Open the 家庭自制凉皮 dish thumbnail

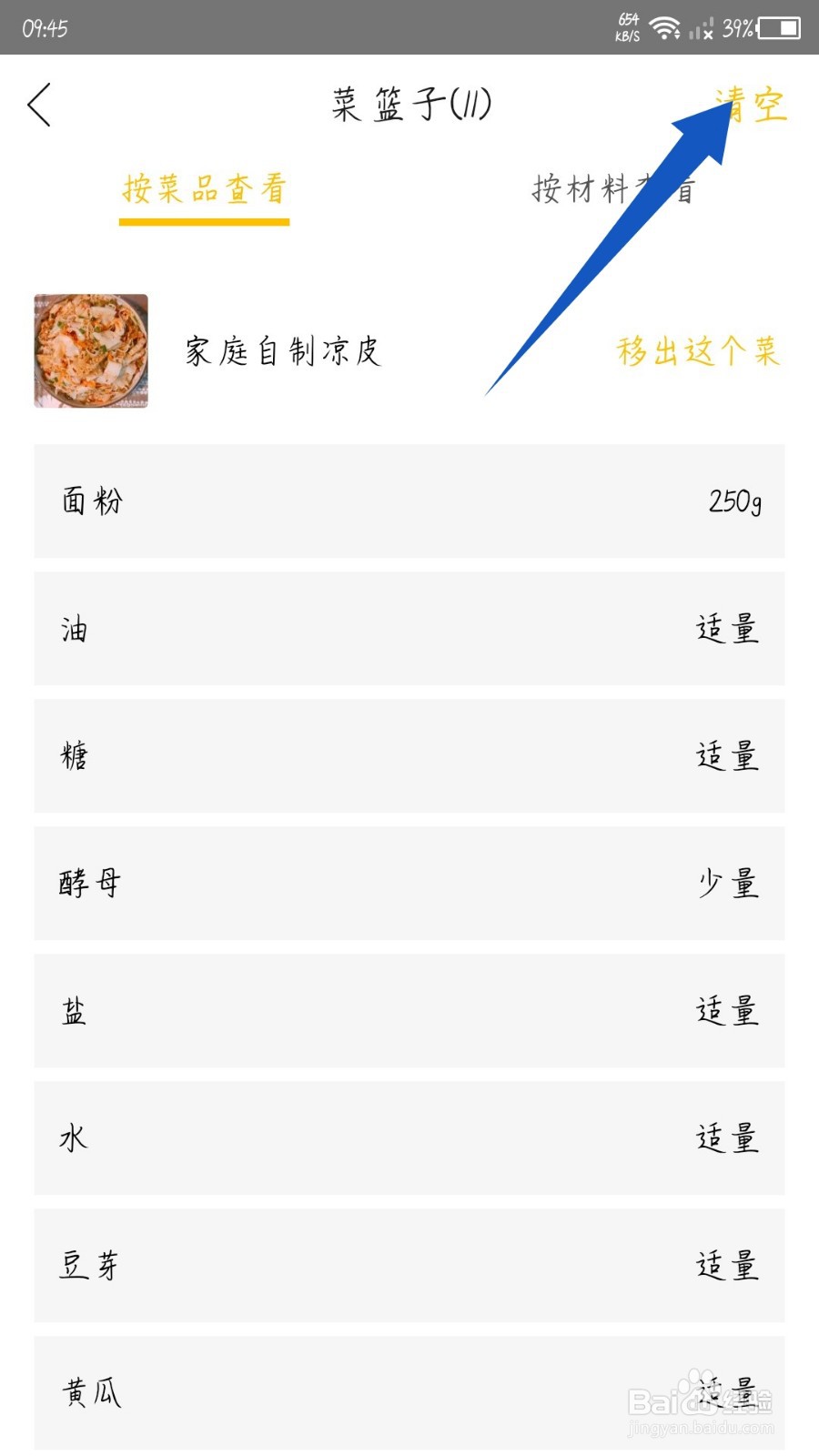[91, 350]
